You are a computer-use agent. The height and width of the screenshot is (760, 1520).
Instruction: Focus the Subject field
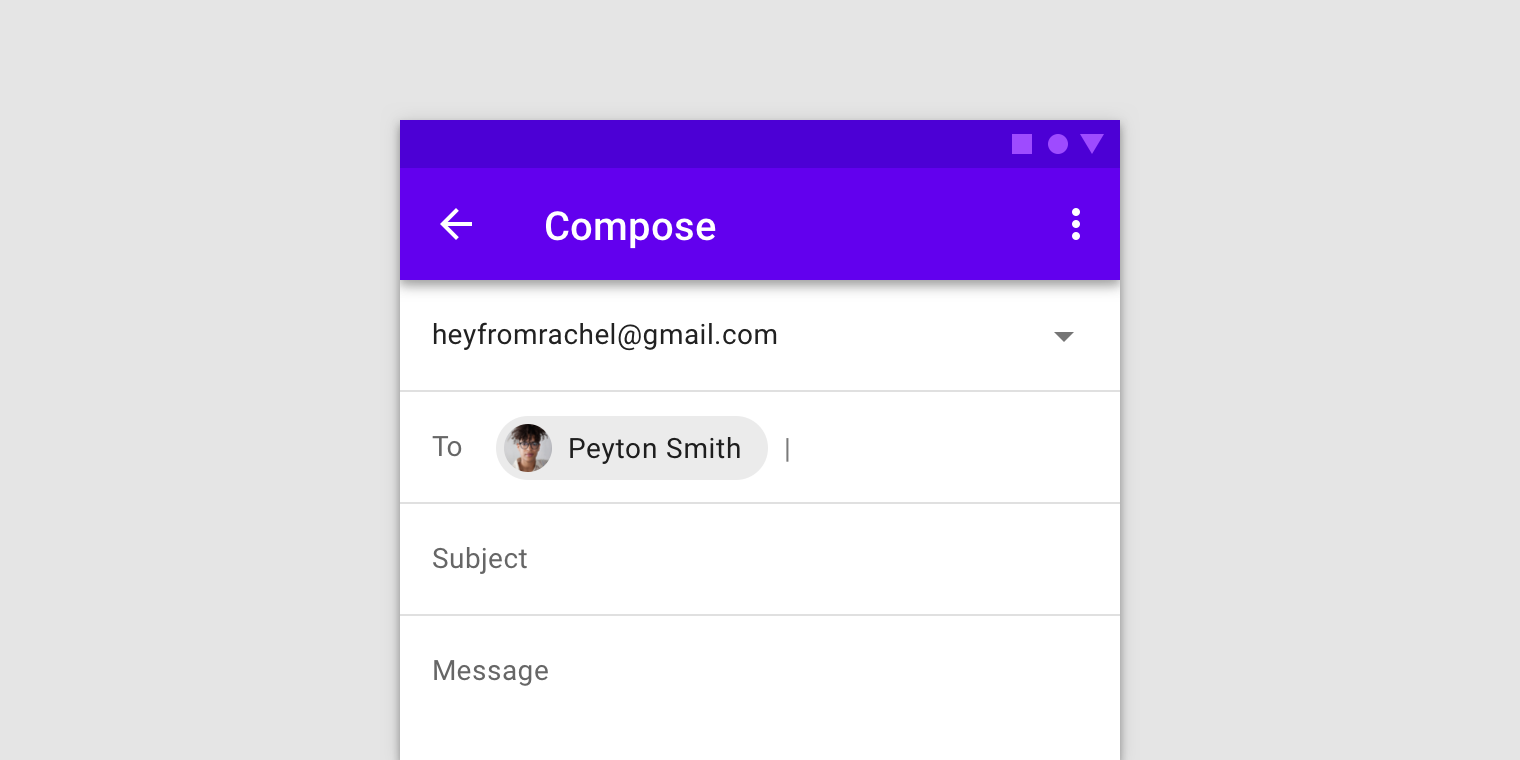[760, 559]
